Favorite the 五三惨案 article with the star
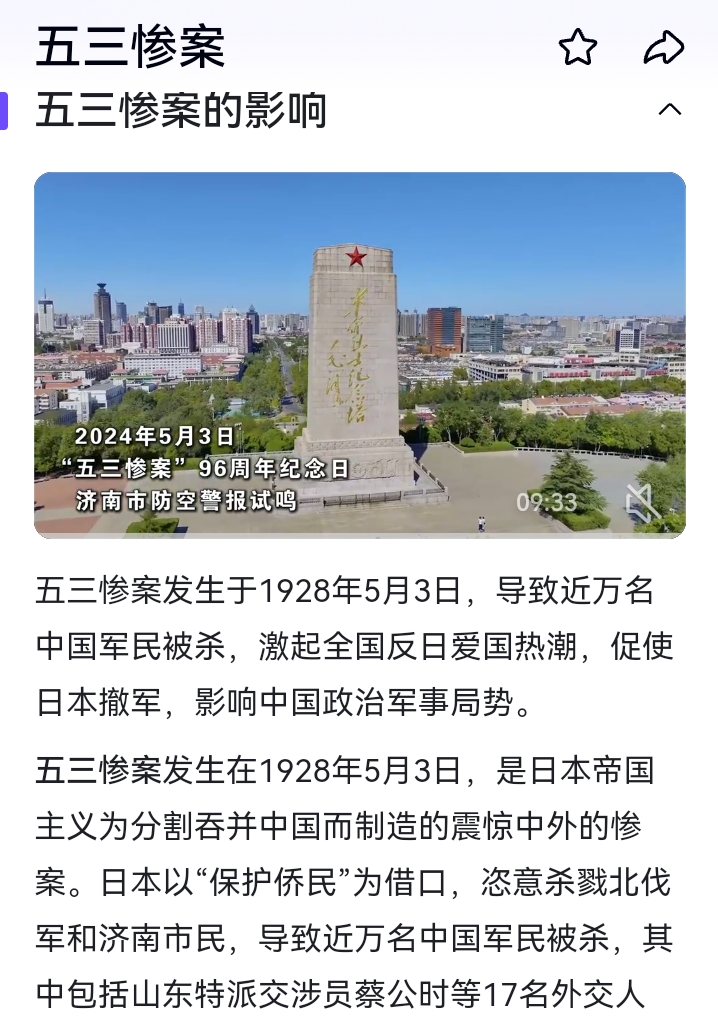 click(578, 47)
